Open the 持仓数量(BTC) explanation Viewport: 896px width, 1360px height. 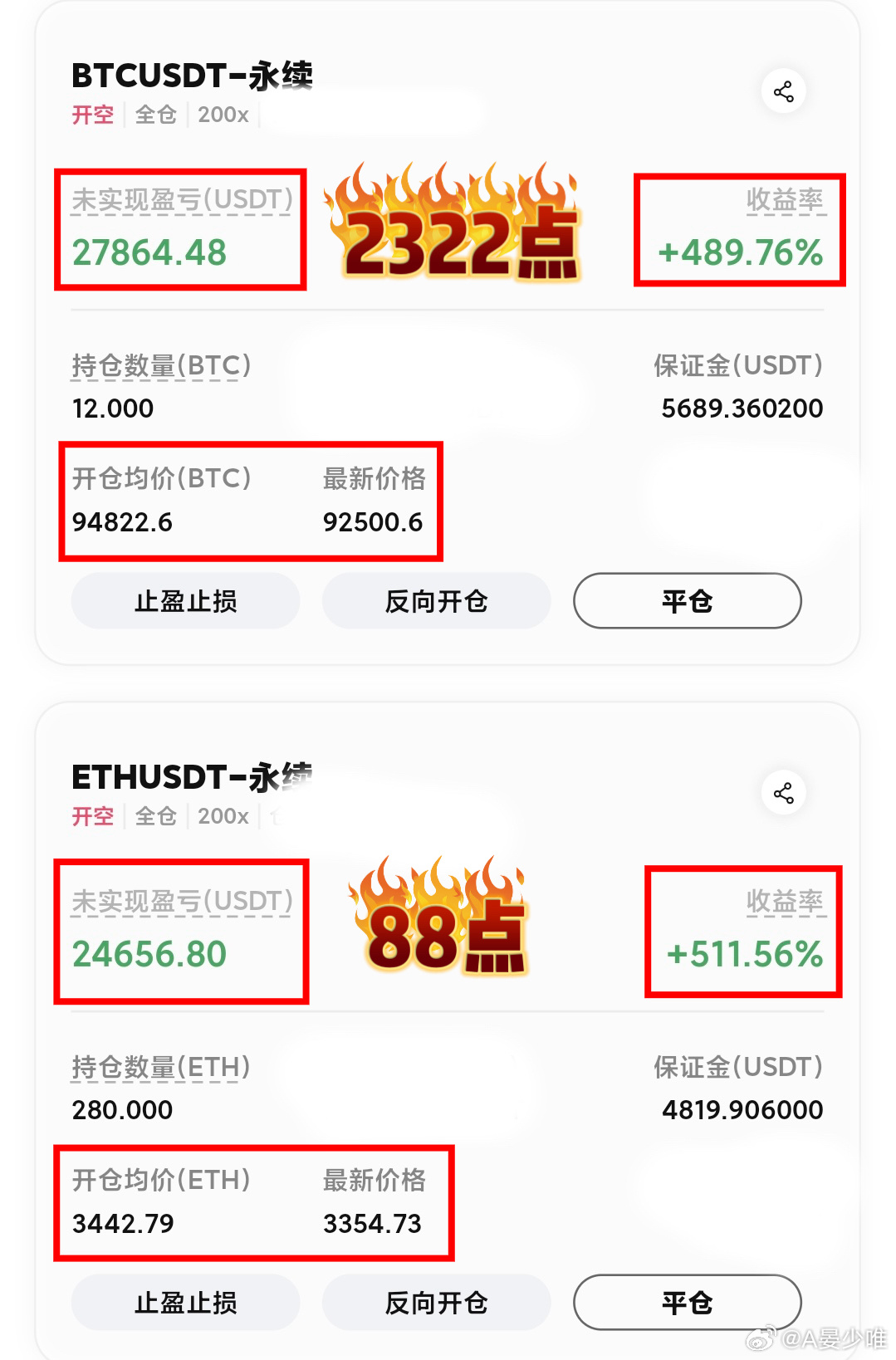click(161, 366)
